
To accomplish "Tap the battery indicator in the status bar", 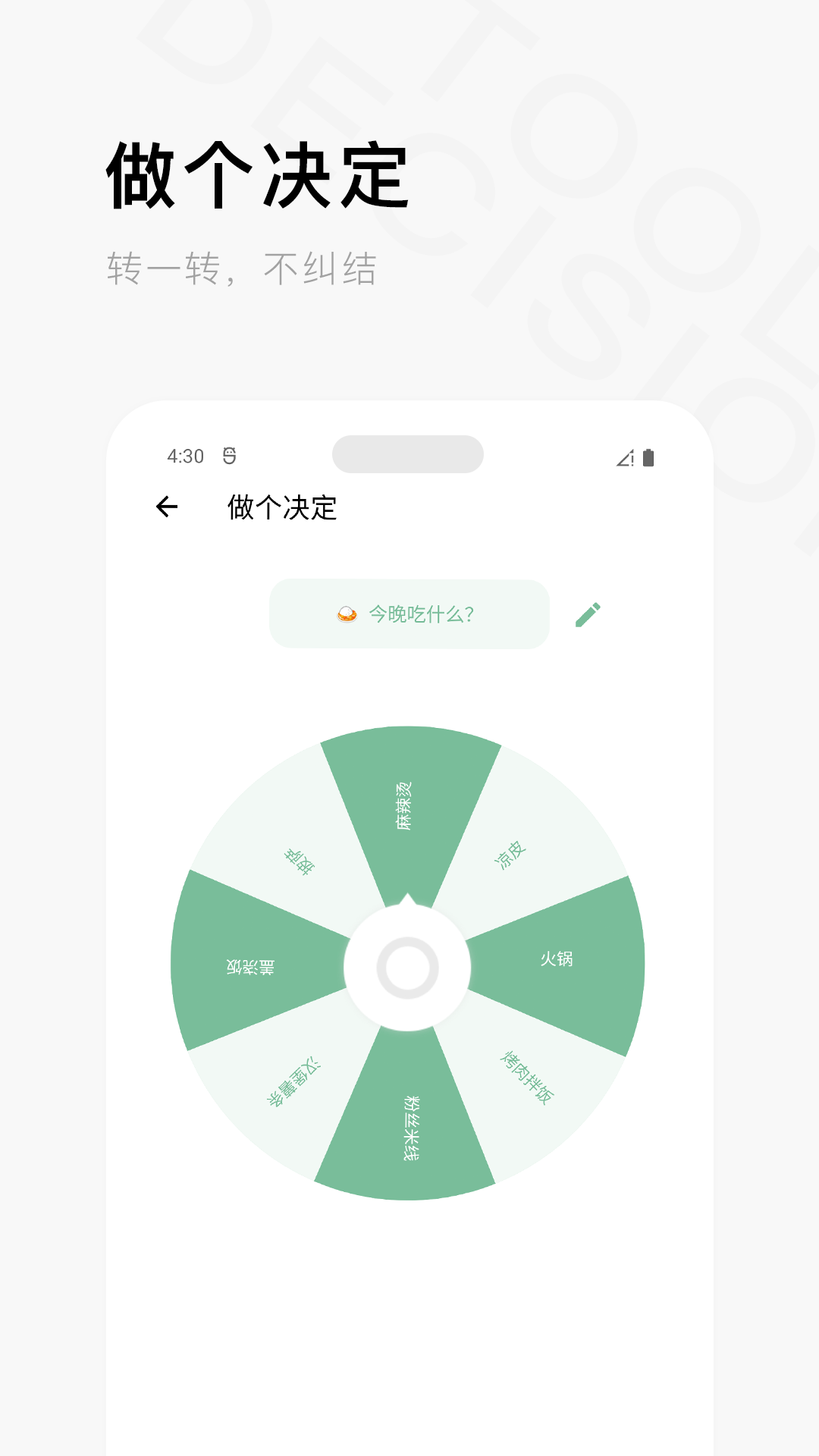I will point(650,456).
